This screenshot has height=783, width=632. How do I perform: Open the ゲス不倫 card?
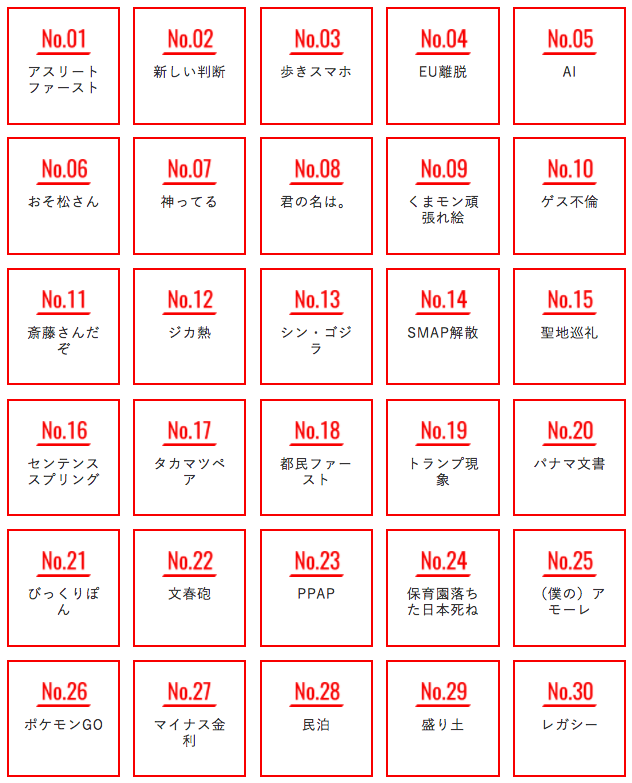(x=569, y=196)
